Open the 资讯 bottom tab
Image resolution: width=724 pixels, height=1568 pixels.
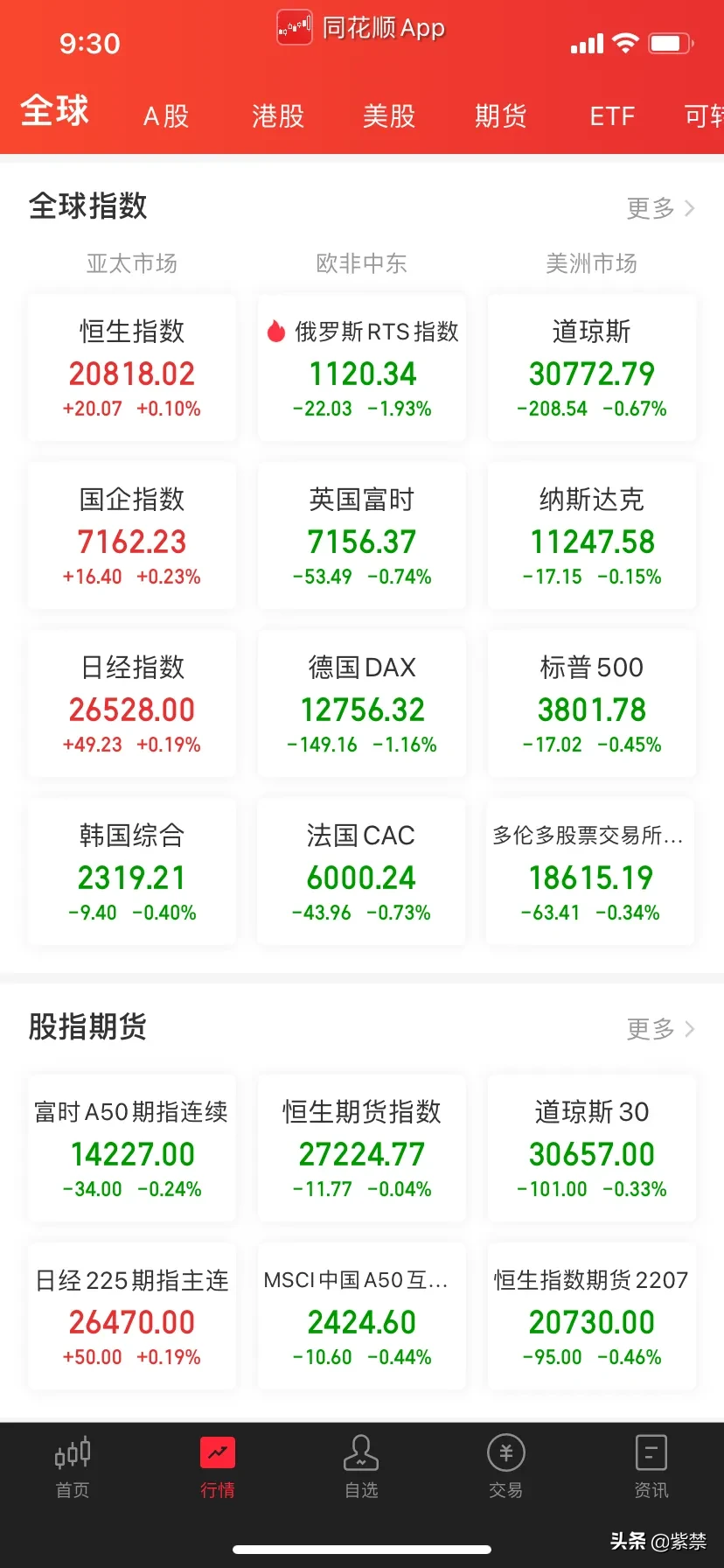coord(651,1467)
